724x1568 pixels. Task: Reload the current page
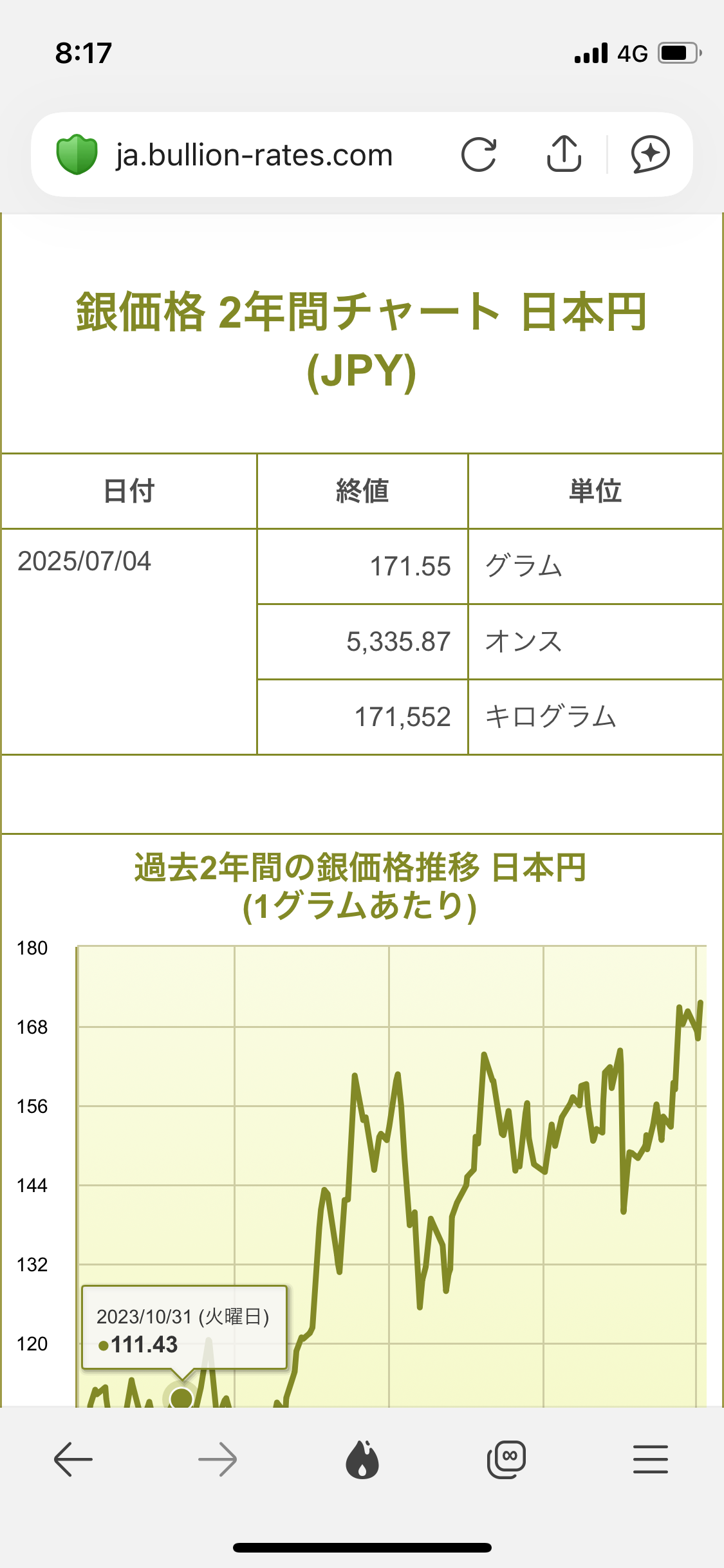[479, 154]
